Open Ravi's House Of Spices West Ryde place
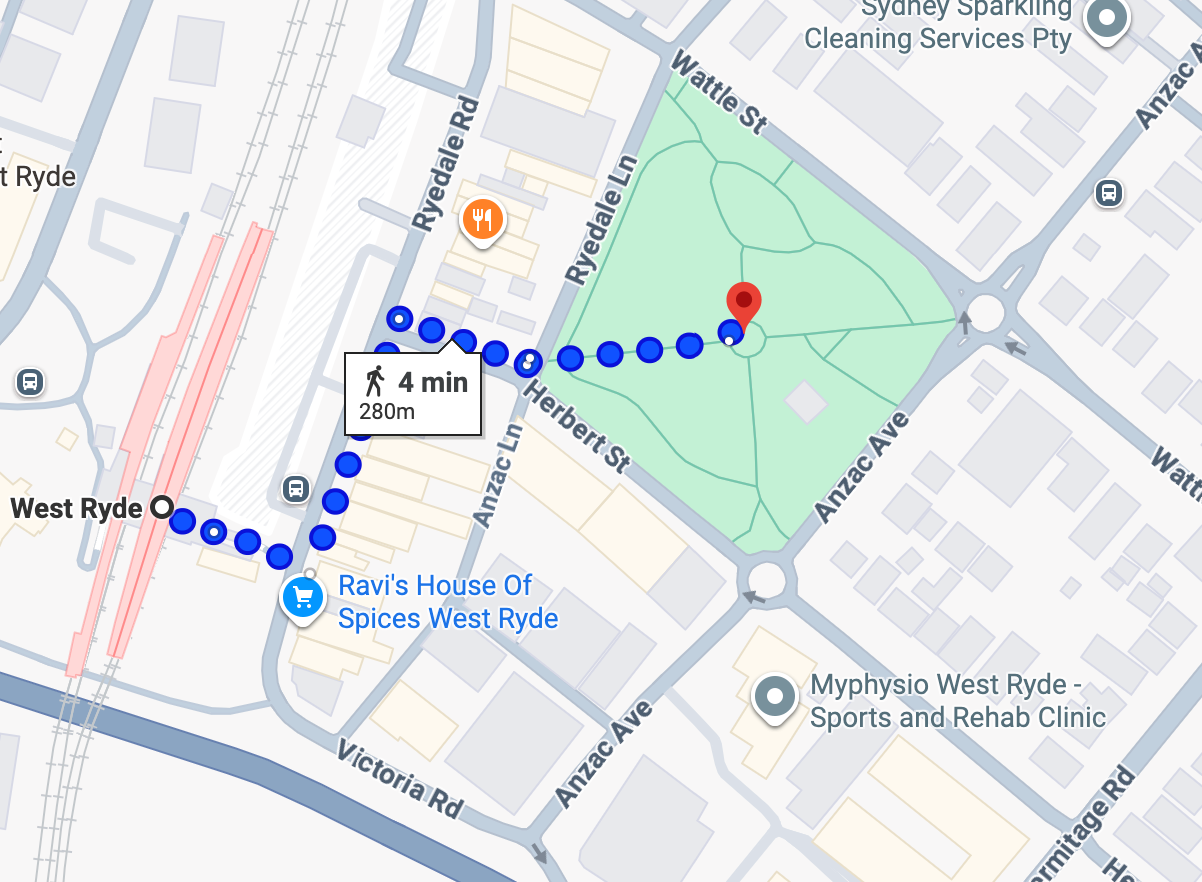The width and height of the screenshot is (1202, 882). [x=447, y=601]
